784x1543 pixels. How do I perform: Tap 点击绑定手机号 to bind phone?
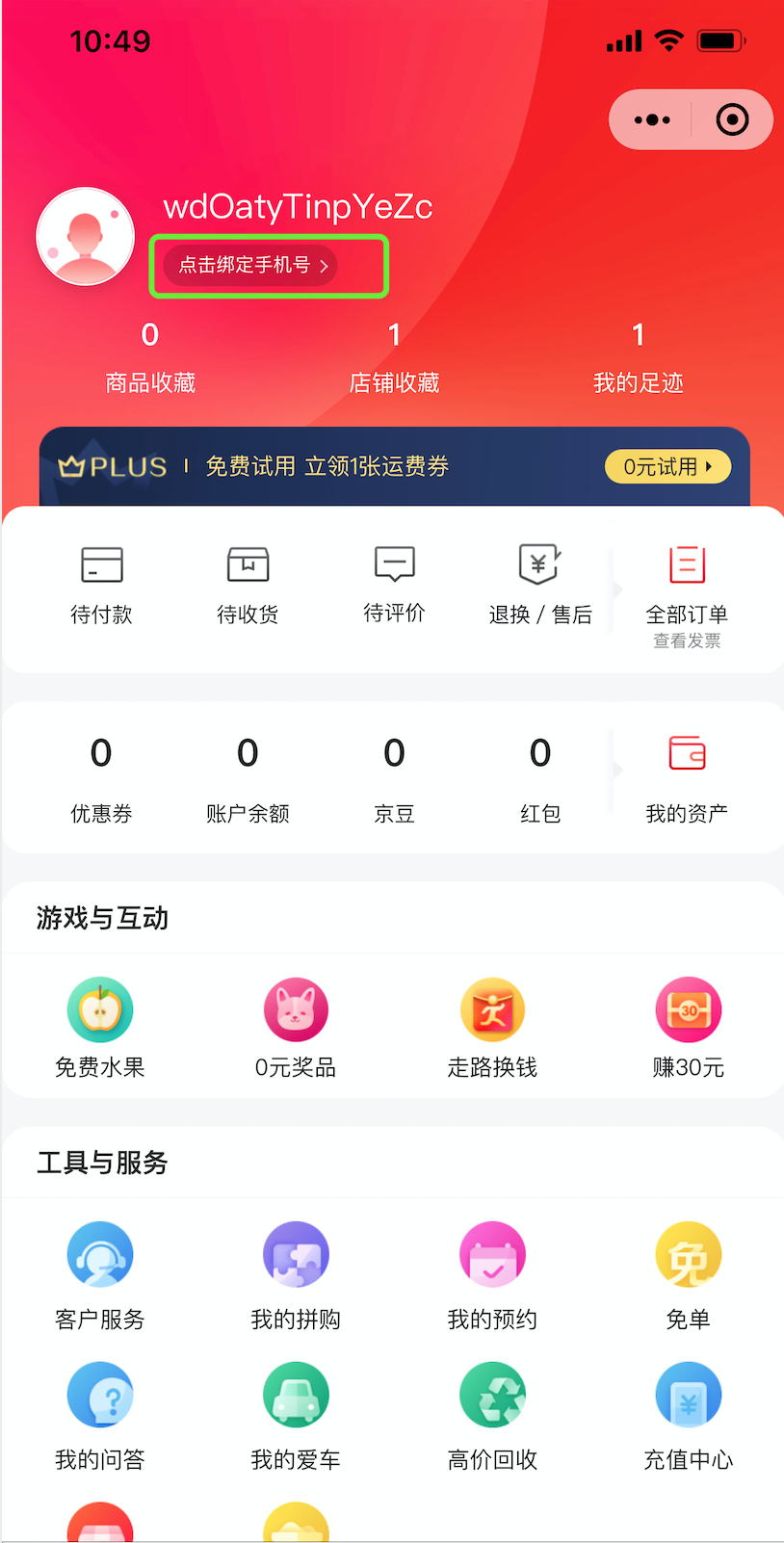tap(250, 265)
